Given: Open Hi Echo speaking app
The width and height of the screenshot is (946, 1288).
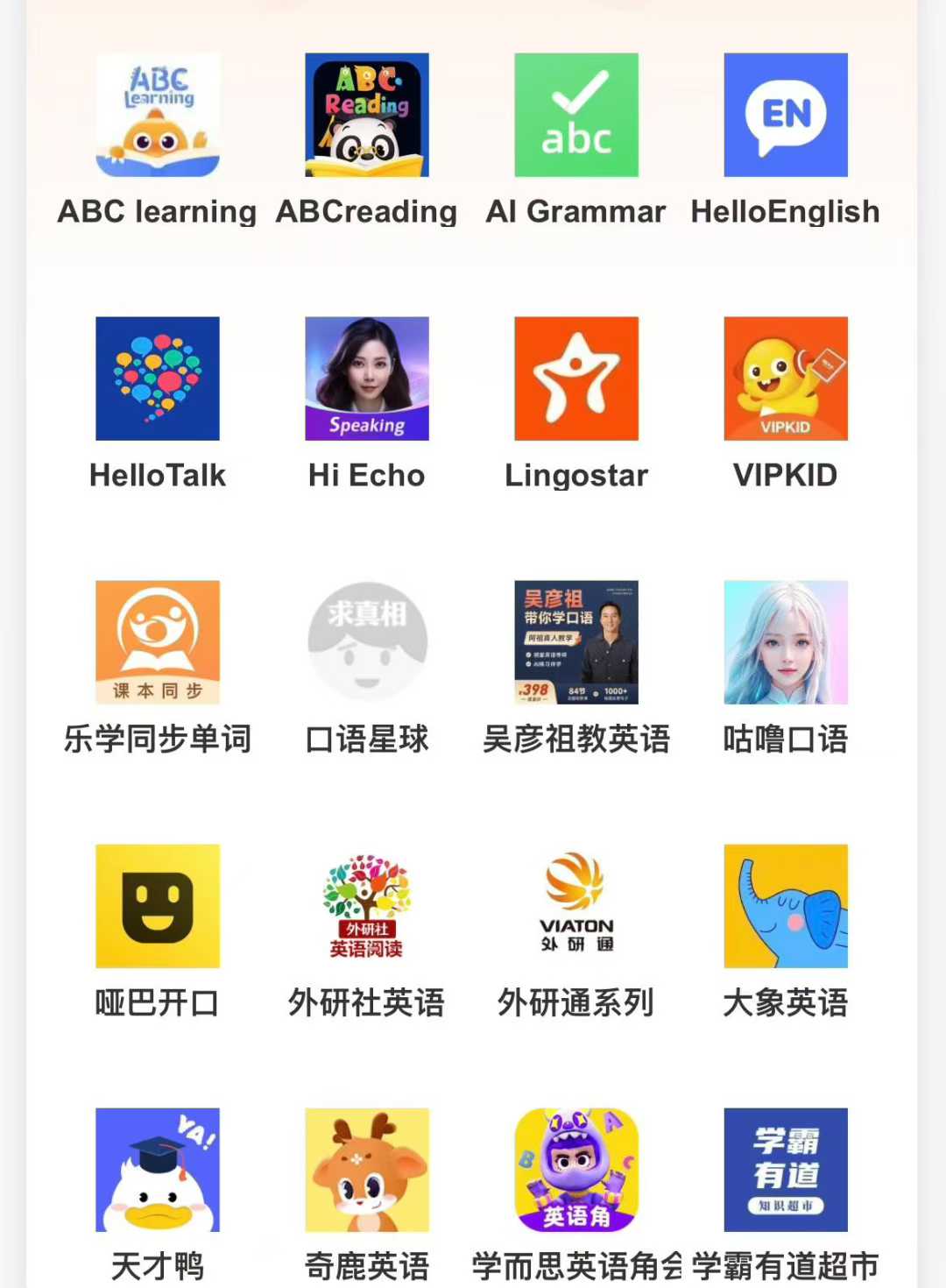Looking at the screenshot, I should [366, 379].
